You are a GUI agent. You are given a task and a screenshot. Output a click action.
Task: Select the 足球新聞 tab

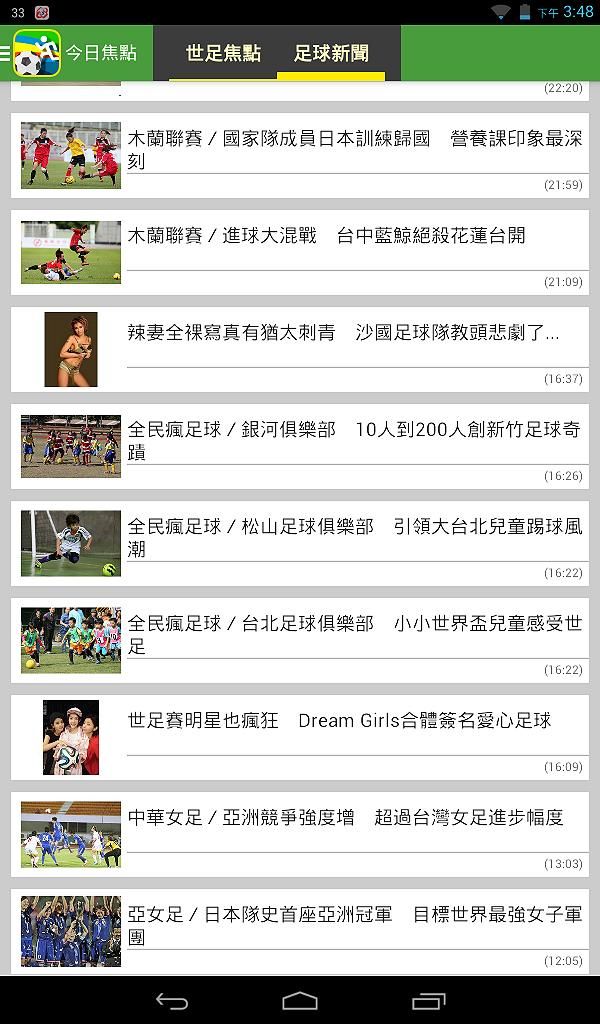(331, 54)
